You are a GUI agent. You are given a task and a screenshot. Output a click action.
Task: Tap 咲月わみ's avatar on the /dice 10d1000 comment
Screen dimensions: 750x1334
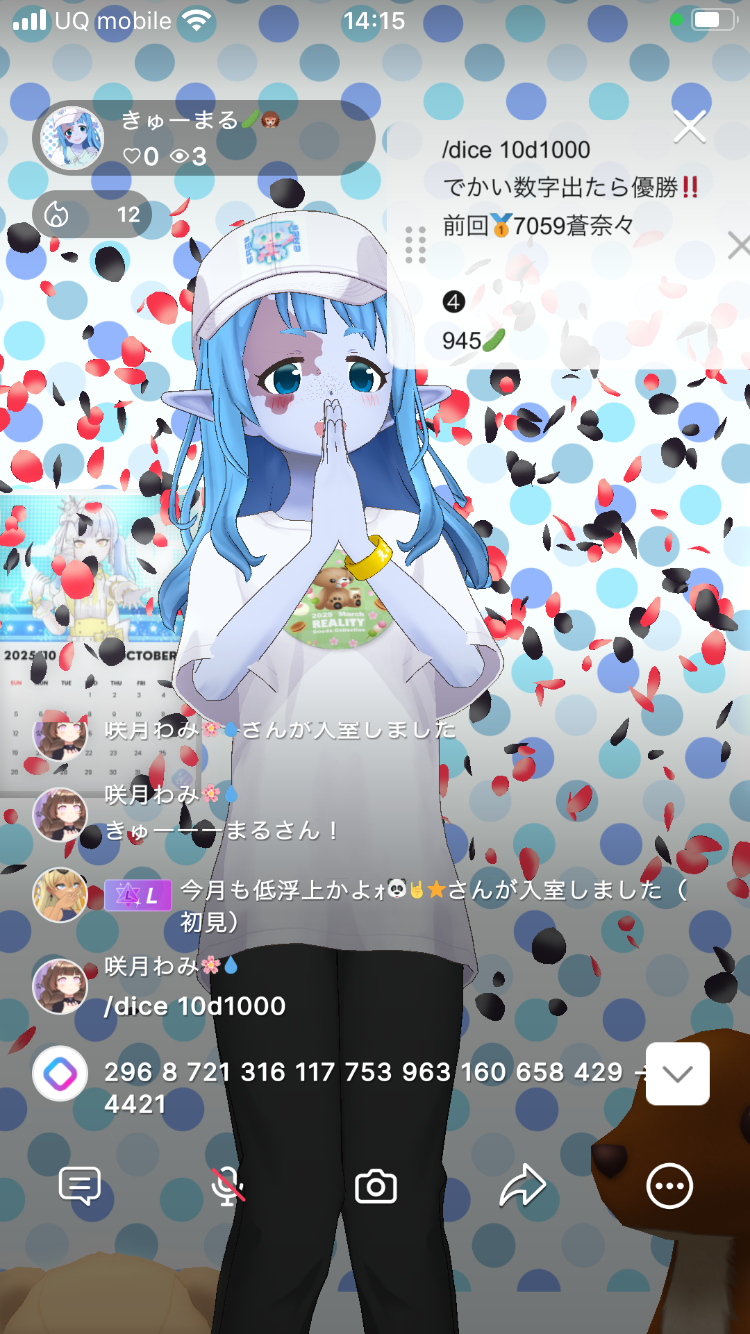pos(60,986)
